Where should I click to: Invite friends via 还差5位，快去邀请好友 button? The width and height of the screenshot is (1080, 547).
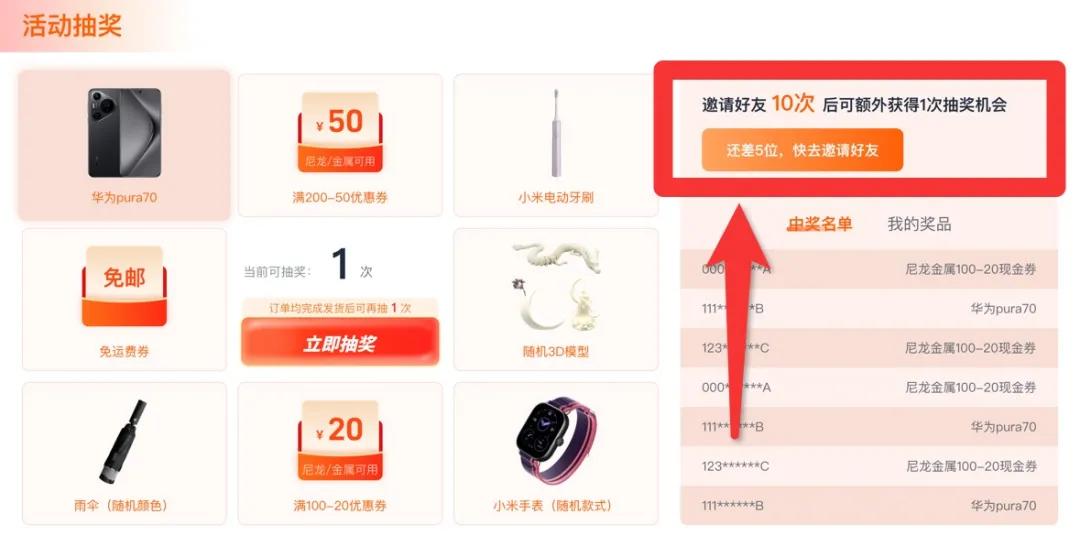(x=802, y=150)
